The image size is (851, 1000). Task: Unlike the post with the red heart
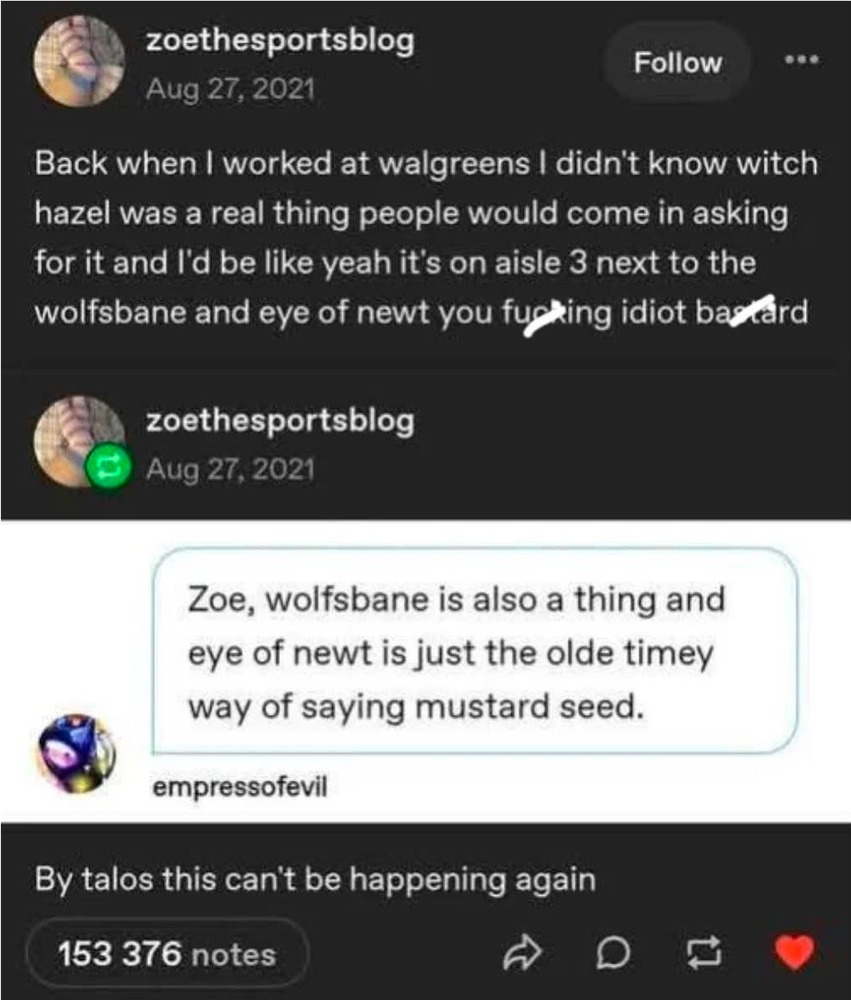(796, 953)
